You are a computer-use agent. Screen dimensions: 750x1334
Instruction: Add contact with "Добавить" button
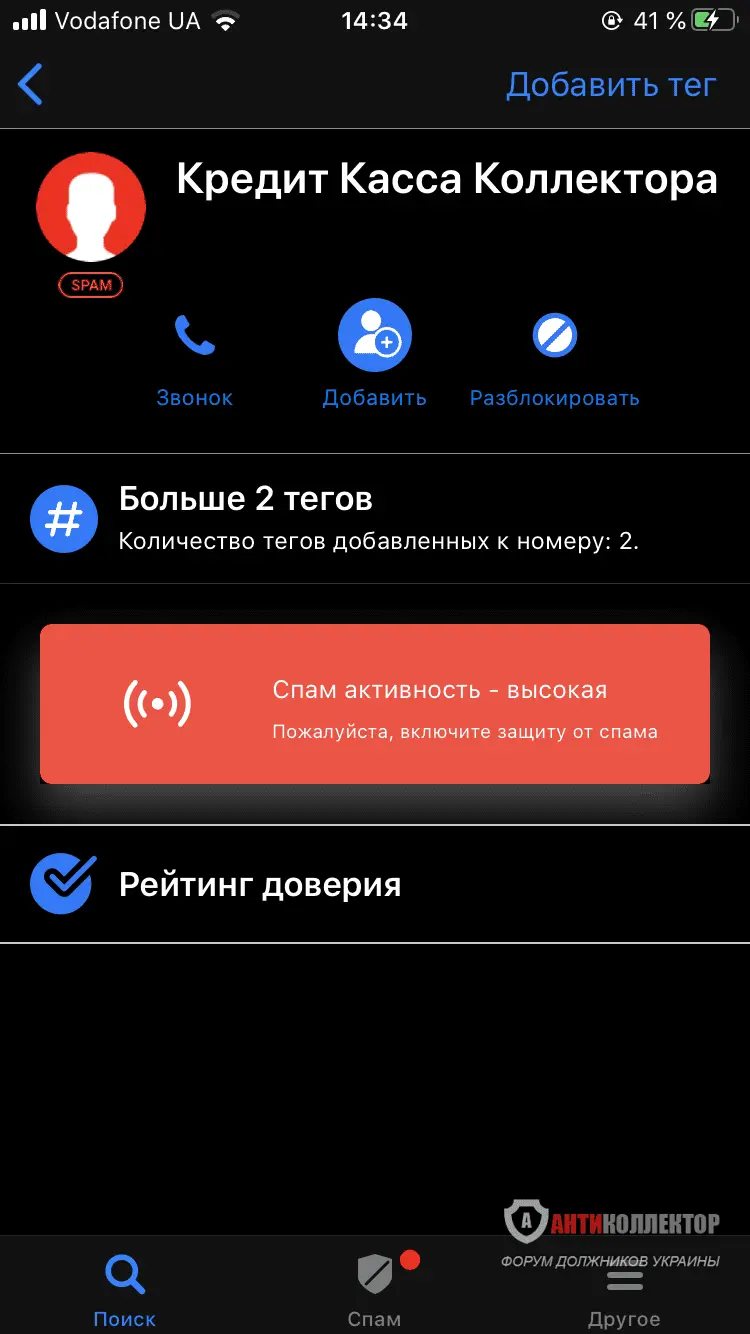[x=375, y=355]
